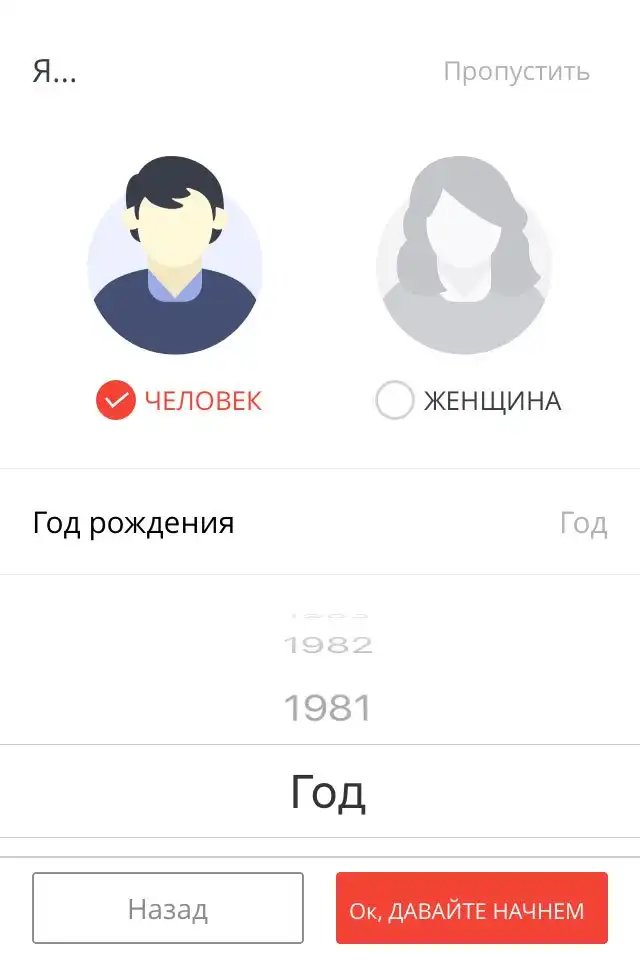This screenshot has width=640, height=960.
Task: Select the ЧЕЛОВЕК radio option
Action: [115, 401]
